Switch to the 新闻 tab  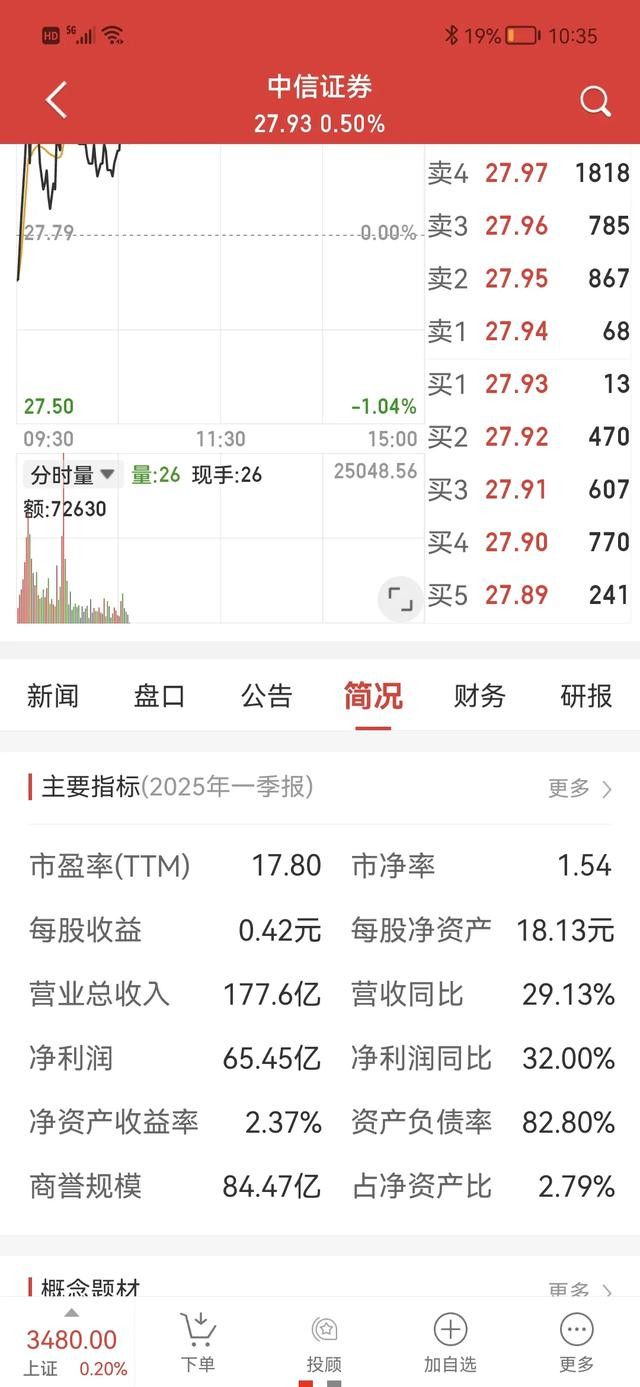coord(53,696)
